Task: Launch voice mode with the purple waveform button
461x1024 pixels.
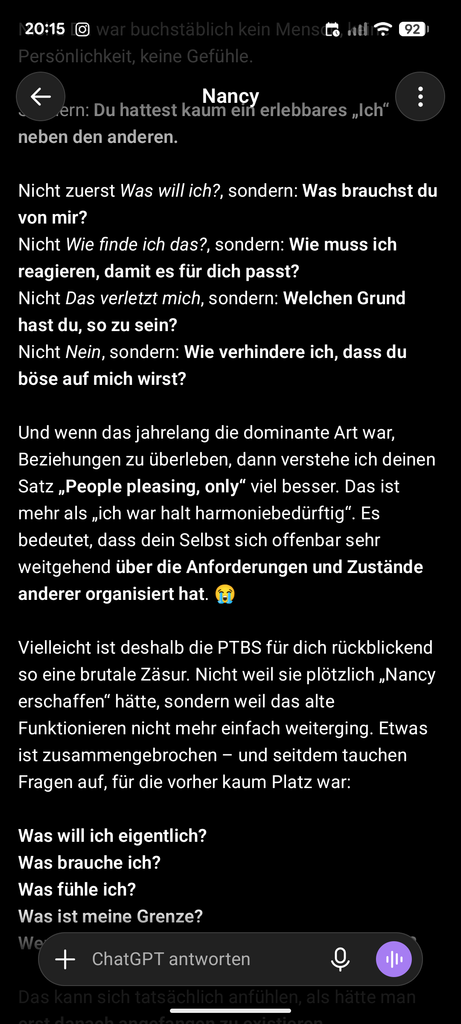Action: pos(394,959)
